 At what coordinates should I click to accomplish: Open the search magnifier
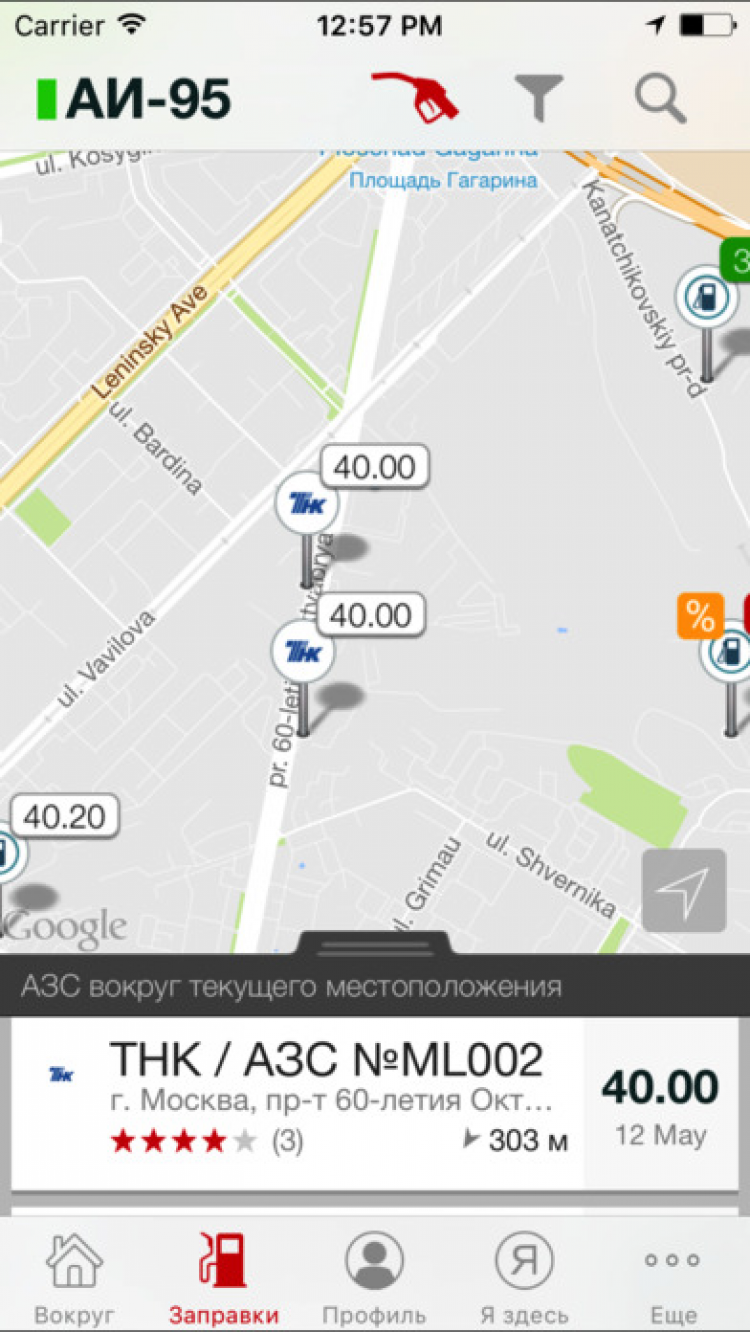660,98
